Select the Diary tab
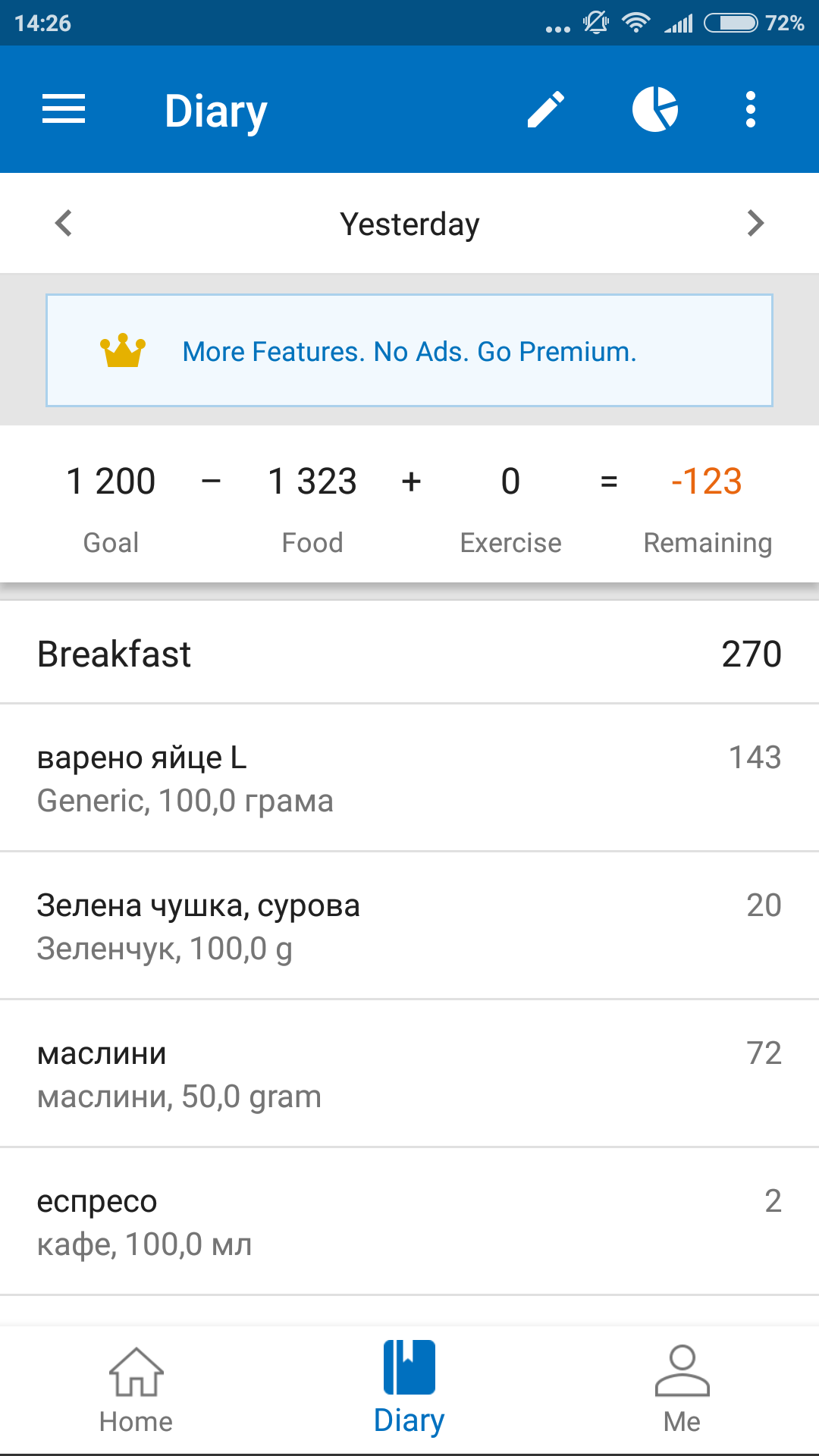Viewport: 819px width, 1456px height. [x=409, y=1390]
